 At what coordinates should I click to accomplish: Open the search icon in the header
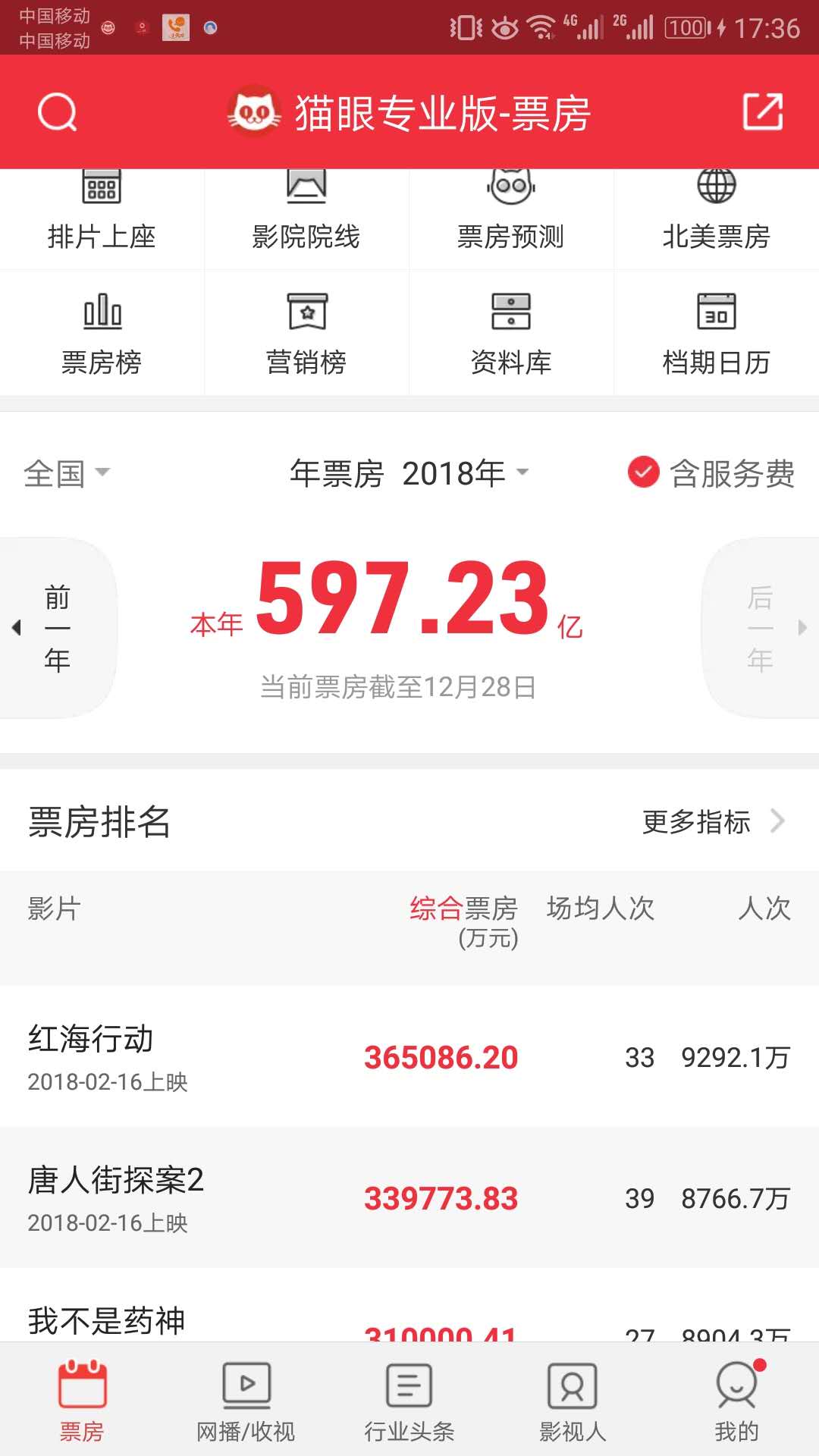(x=58, y=113)
